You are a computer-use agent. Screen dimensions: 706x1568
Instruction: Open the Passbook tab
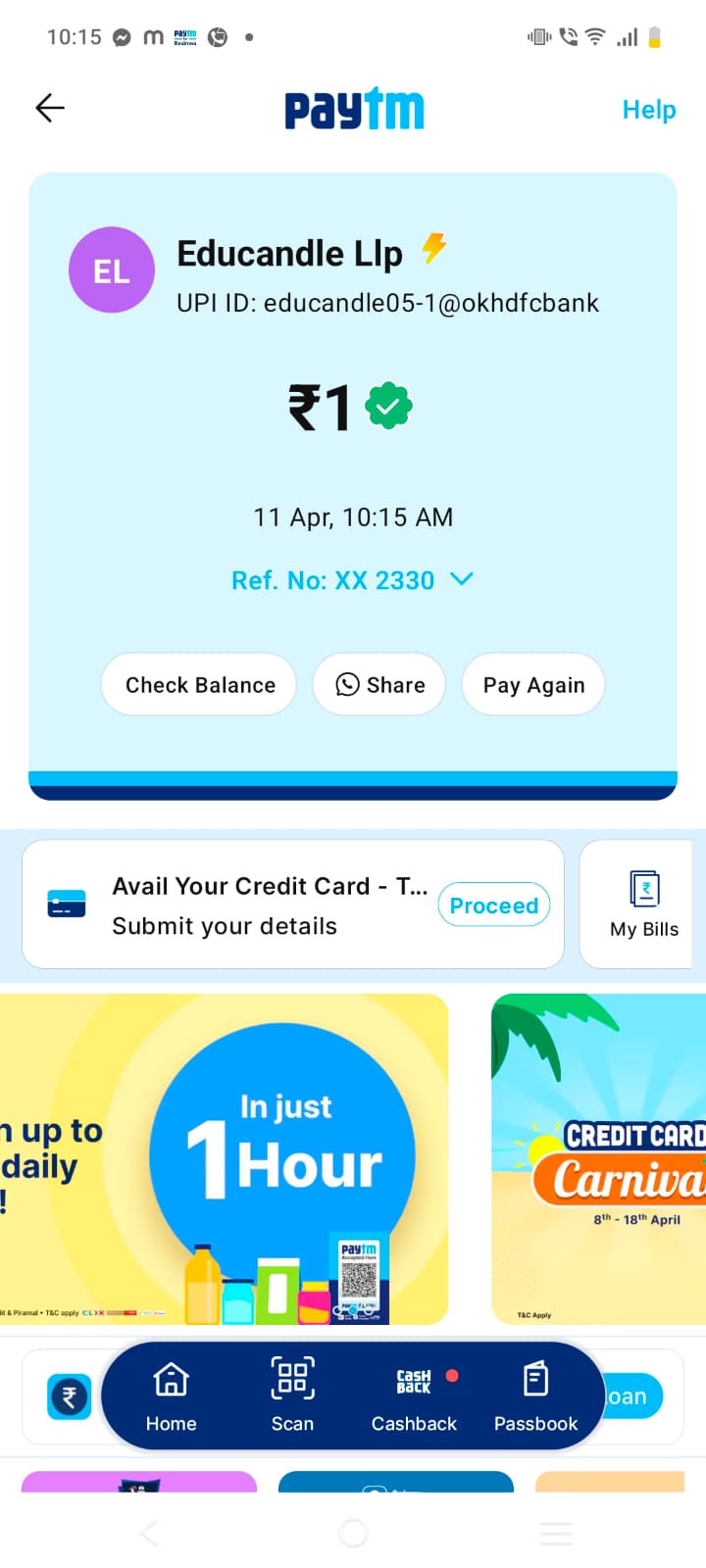535,1396
